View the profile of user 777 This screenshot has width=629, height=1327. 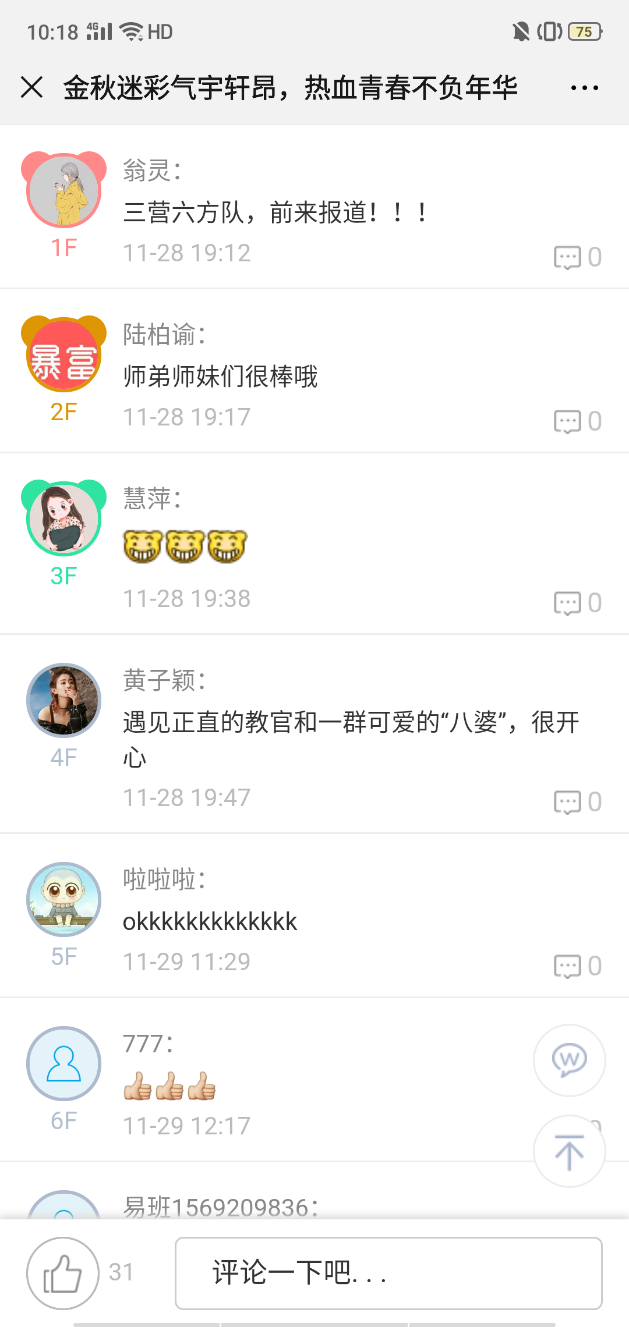coord(64,1063)
